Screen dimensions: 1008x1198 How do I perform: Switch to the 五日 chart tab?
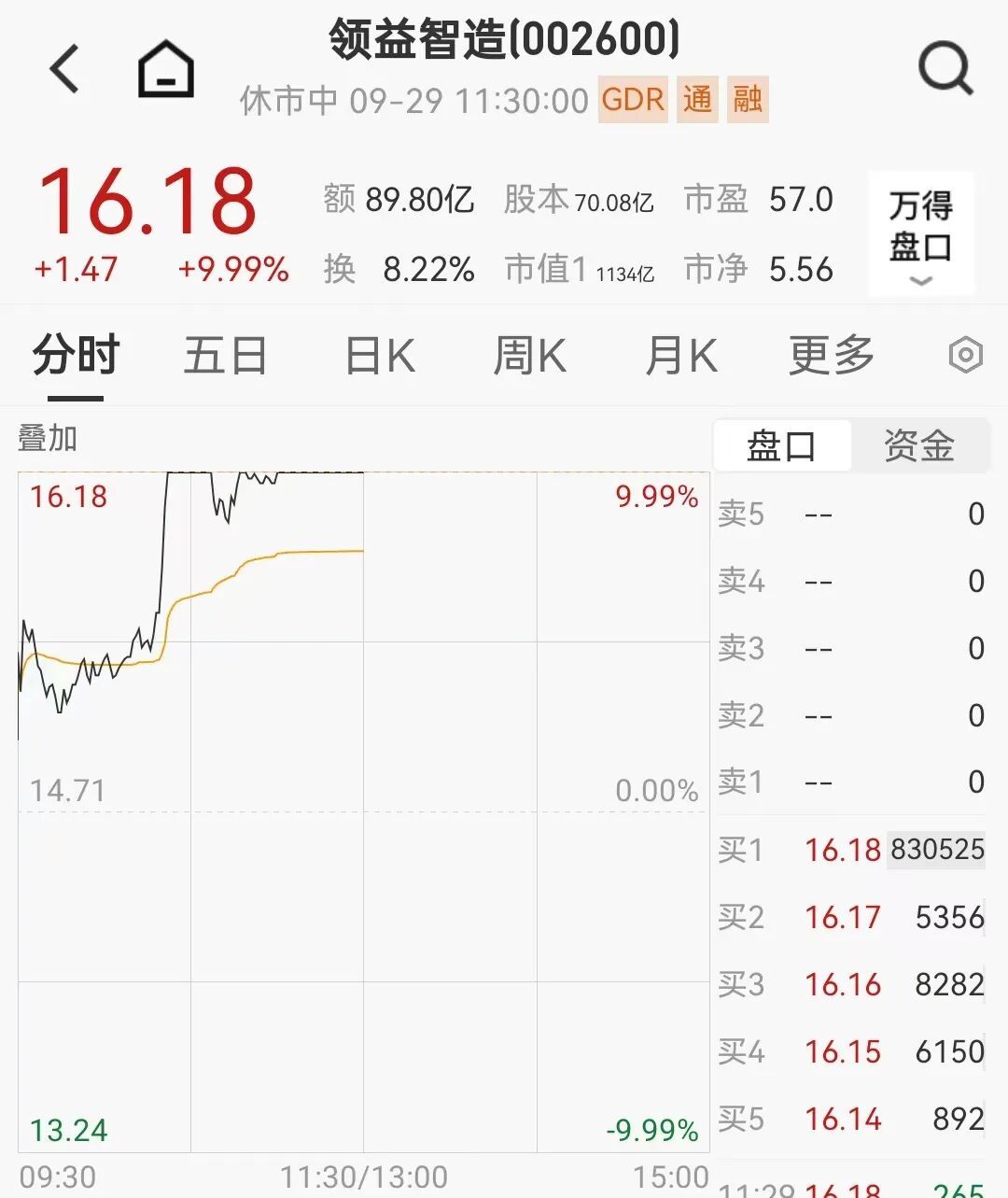point(225,356)
